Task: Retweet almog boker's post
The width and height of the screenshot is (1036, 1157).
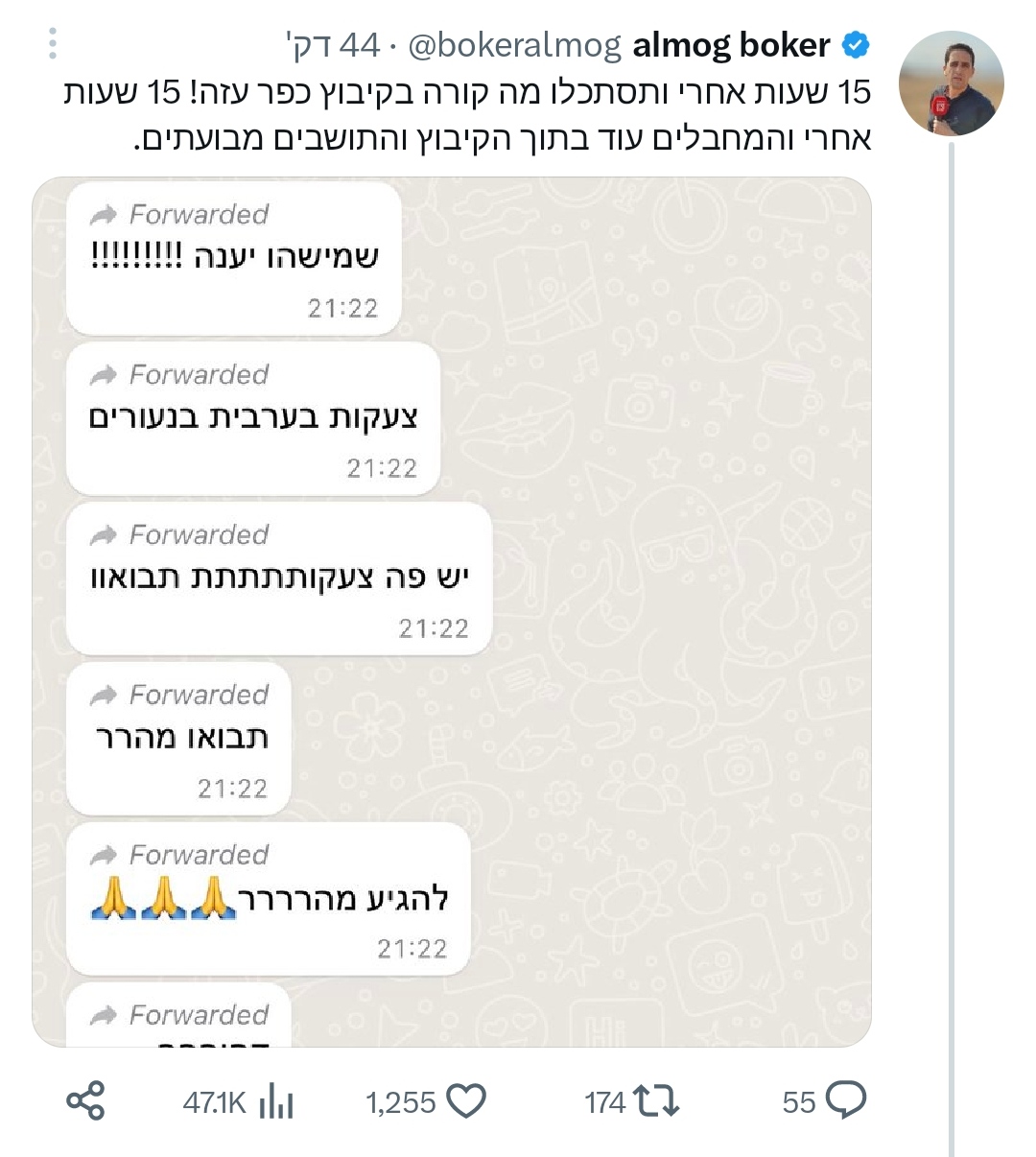Action: (x=656, y=1101)
